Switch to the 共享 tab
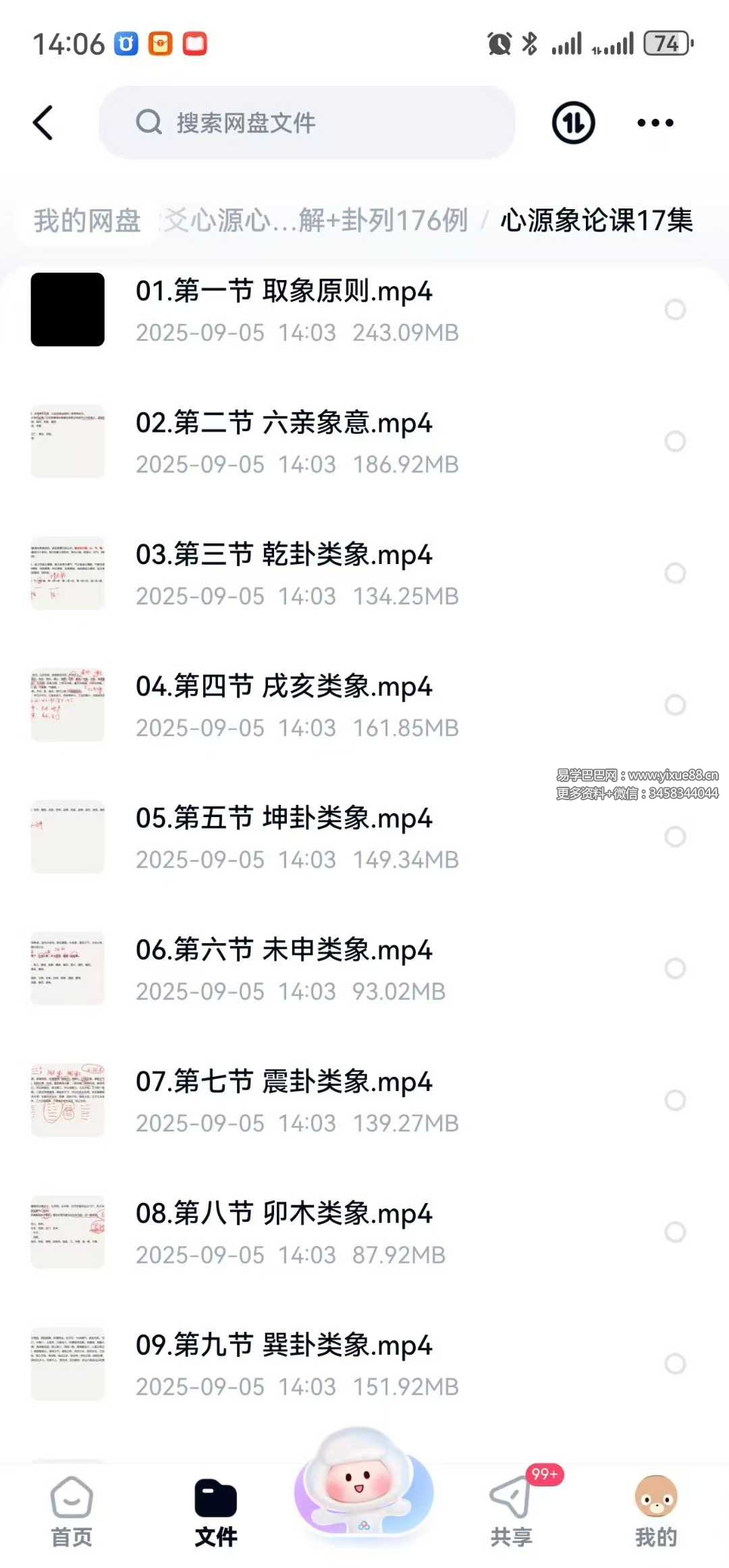 click(511, 1511)
